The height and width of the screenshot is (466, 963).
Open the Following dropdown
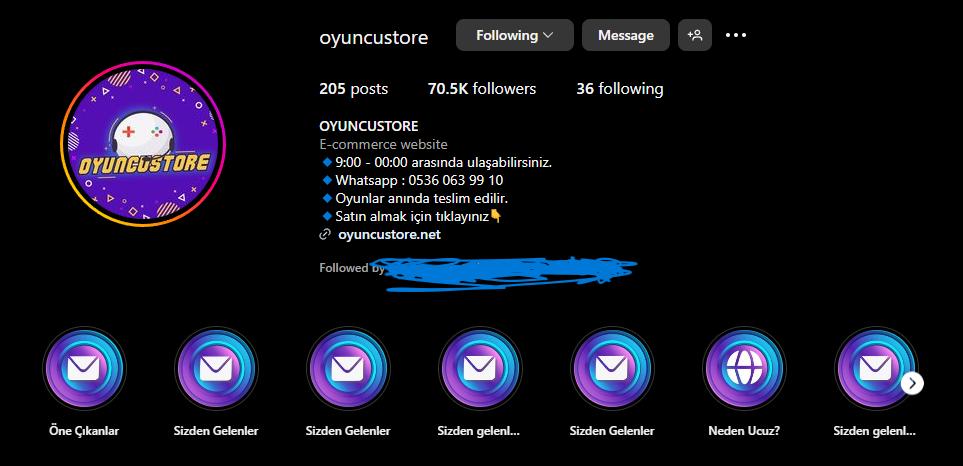514,35
